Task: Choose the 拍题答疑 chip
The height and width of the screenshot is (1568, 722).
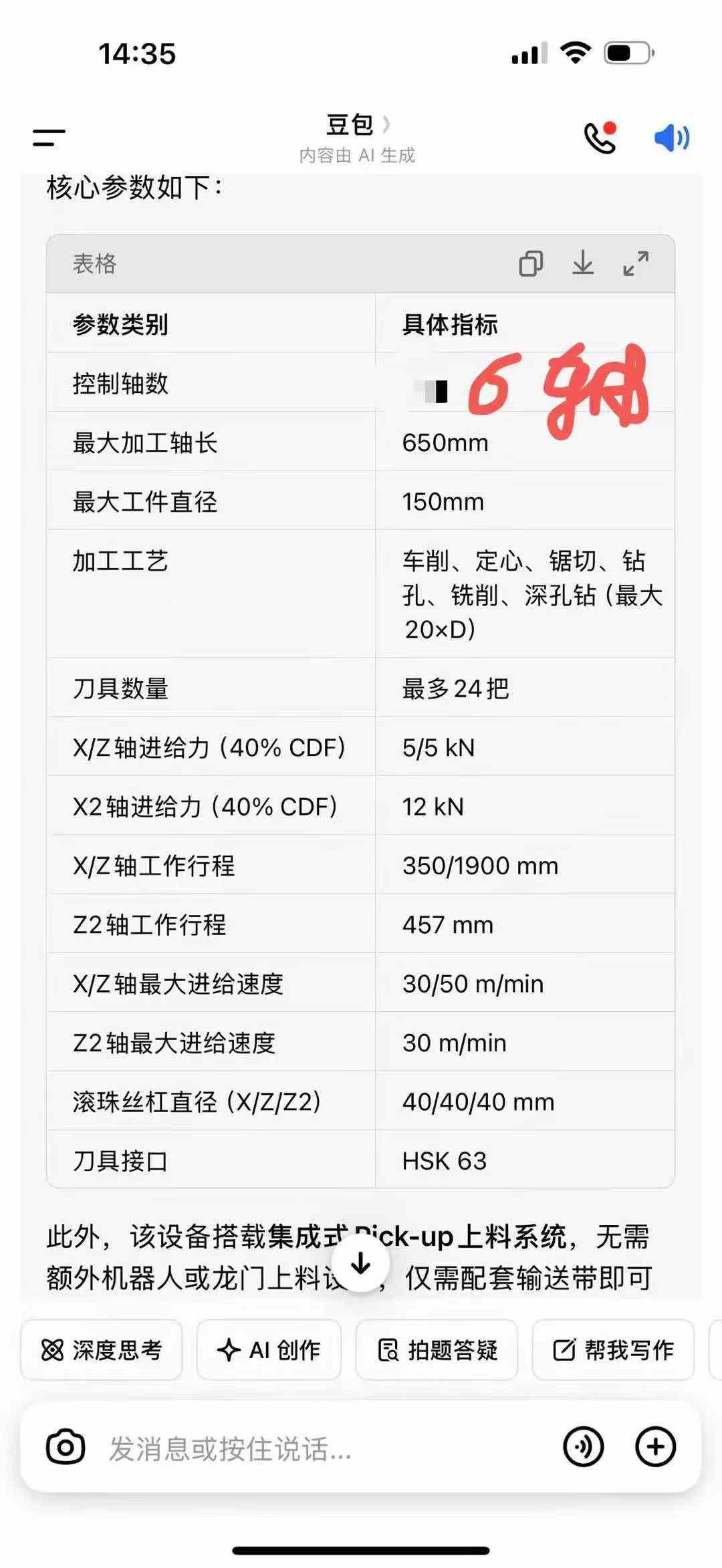Action: coord(437,1350)
